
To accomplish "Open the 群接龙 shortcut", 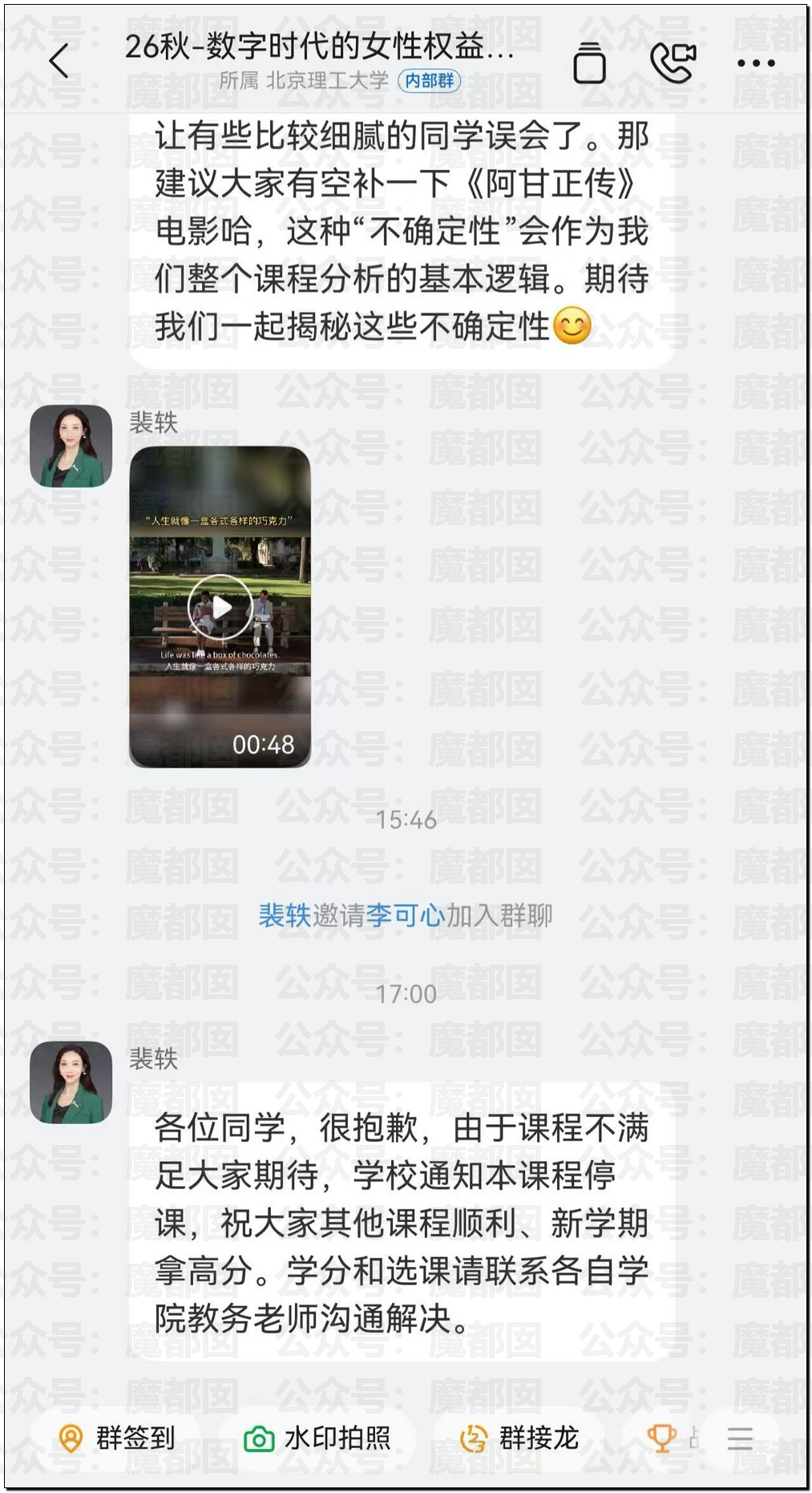I will pos(519,1438).
